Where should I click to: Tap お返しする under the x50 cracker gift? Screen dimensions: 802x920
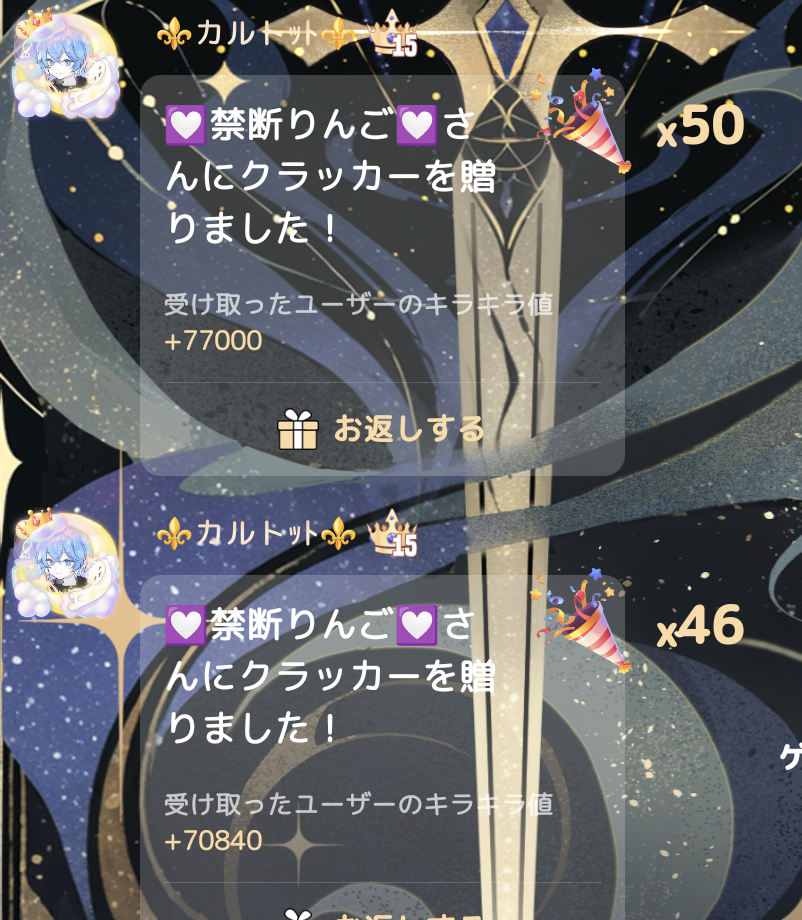tap(382, 430)
